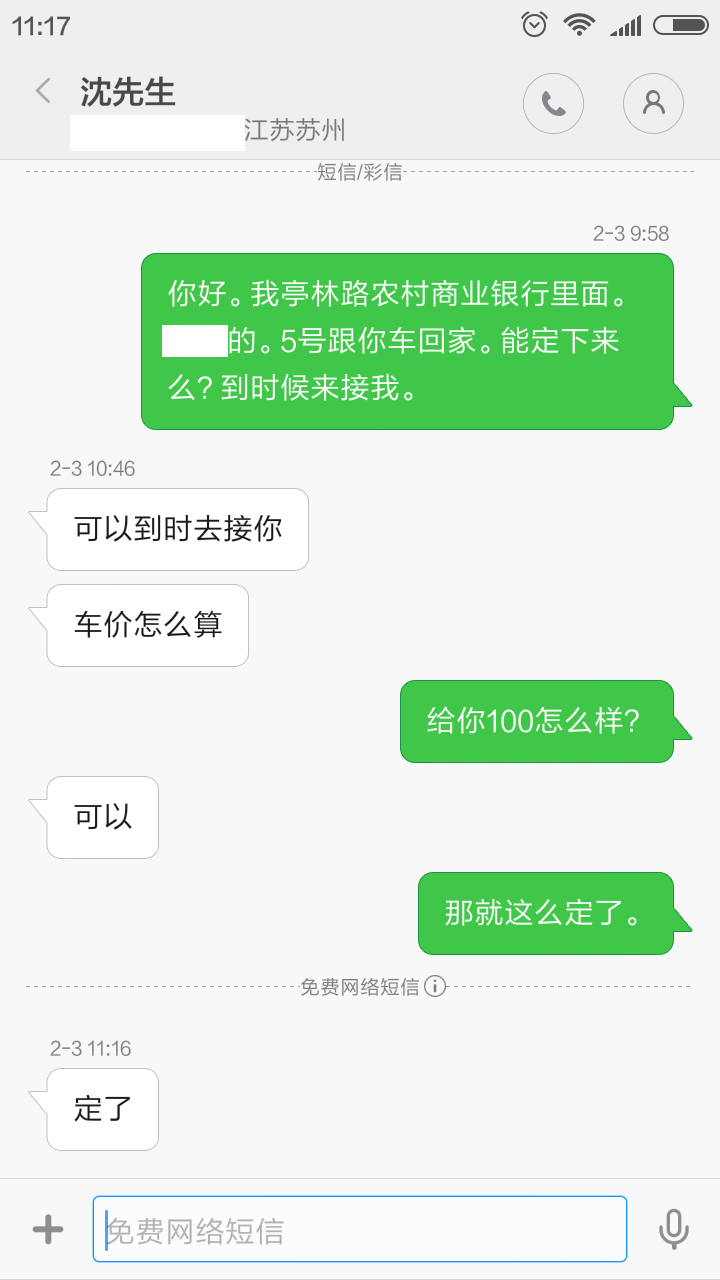
Task: Tap the plus attachment button
Action: (x=48, y=1229)
